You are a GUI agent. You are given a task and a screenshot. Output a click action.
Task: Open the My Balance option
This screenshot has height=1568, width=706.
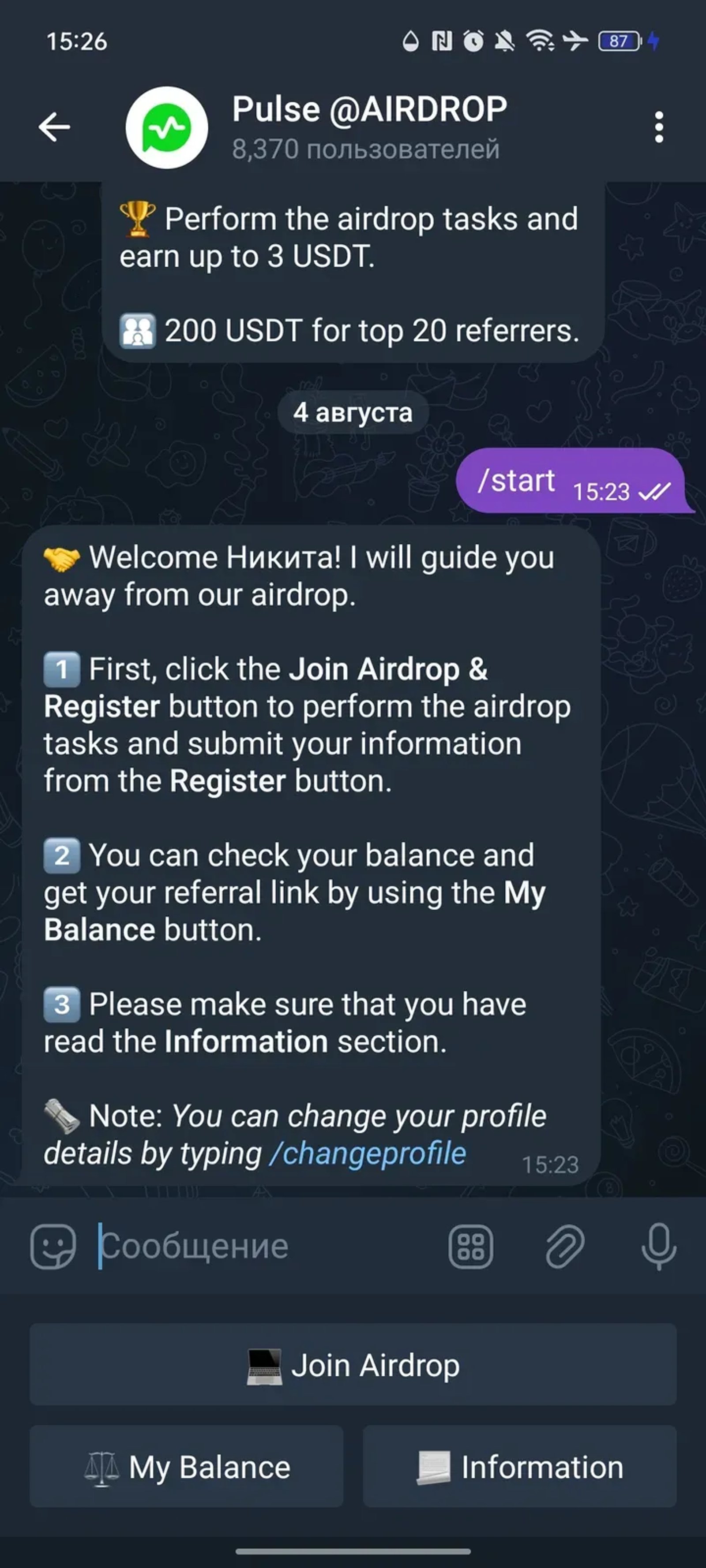[186, 1467]
